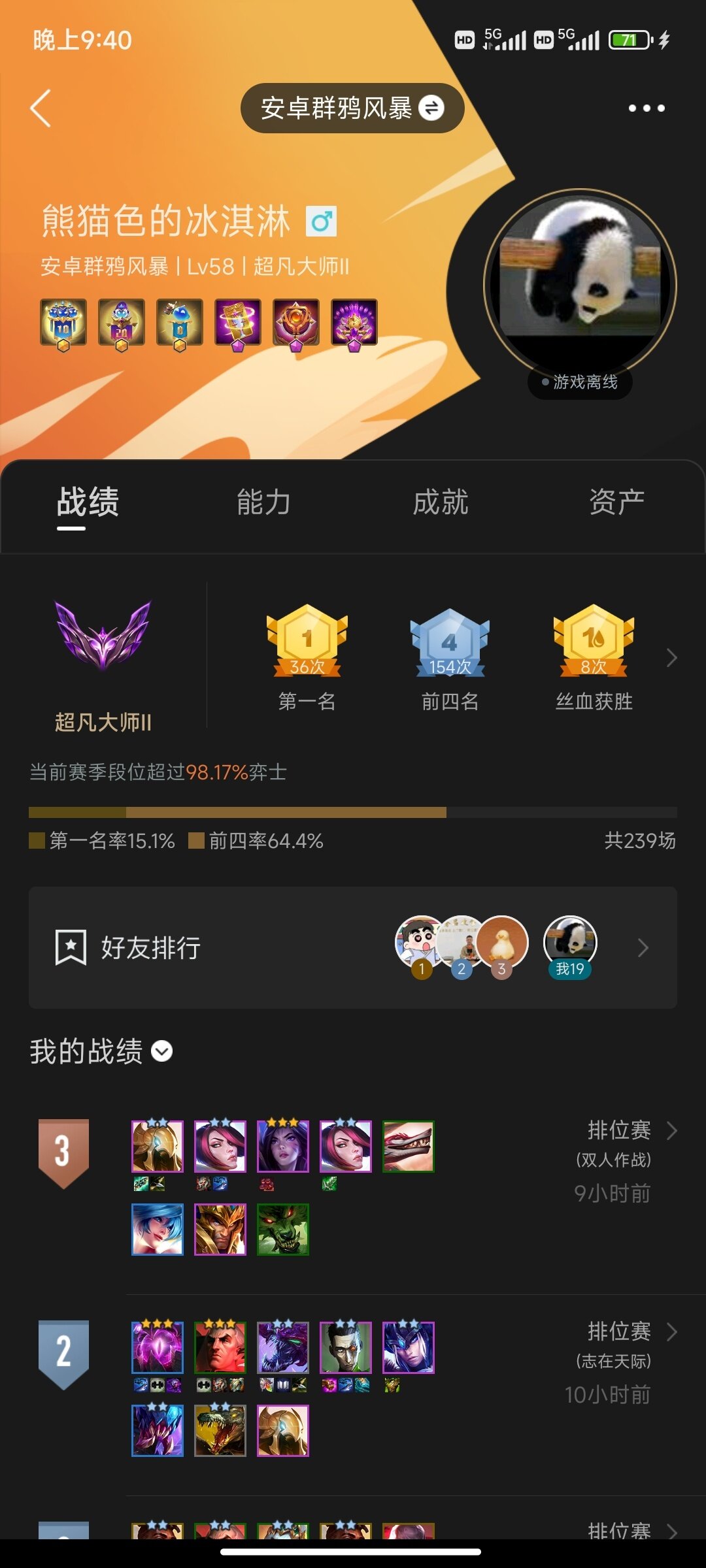
Task: Go back using the top-left arrow
Action: point(41,108)
